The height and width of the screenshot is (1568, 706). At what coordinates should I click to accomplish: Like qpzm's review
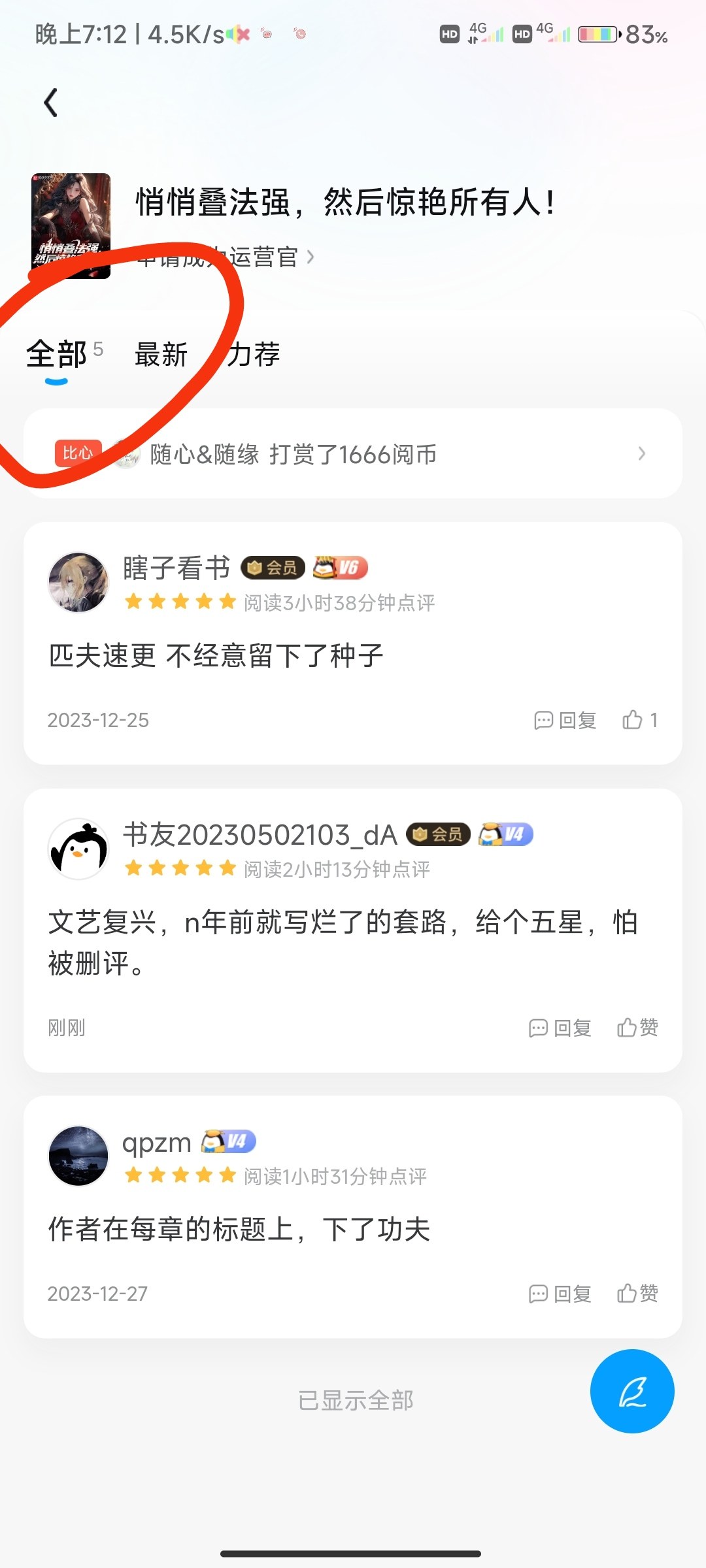point(637,1294)
